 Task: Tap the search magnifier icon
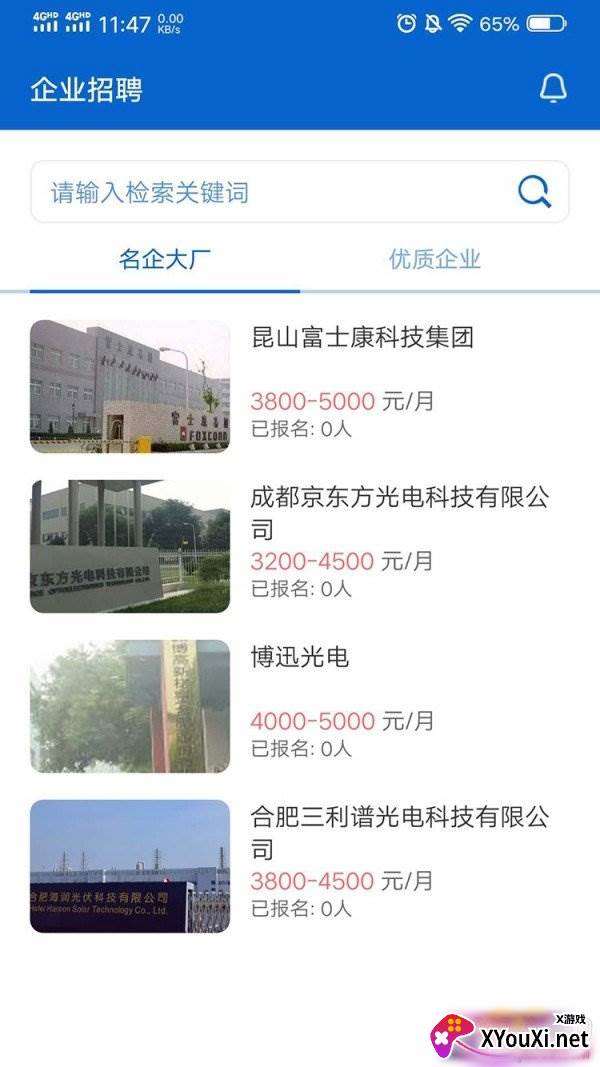coord(535,191)
